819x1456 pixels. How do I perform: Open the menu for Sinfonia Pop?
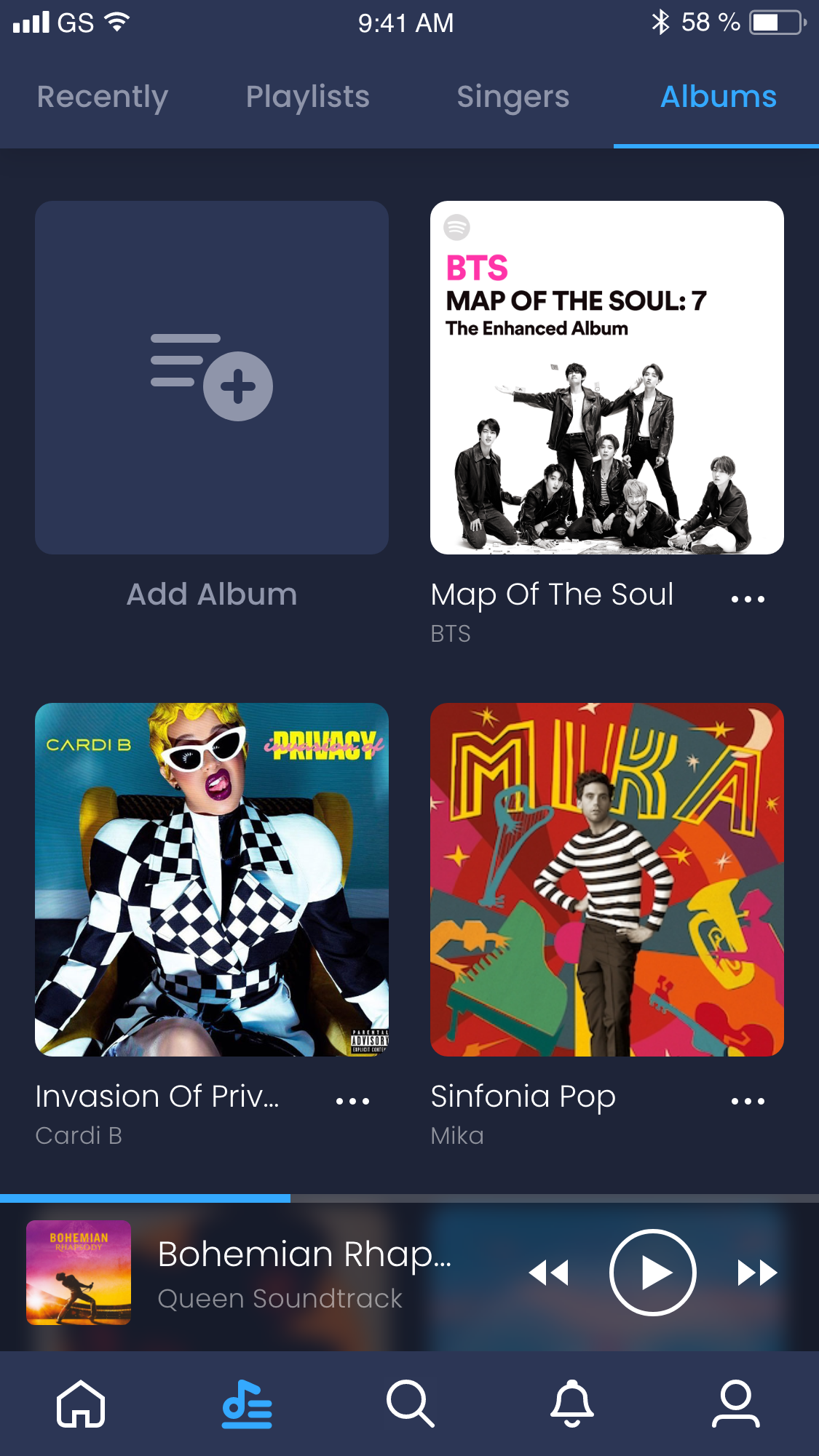[x=748, y=1101]
